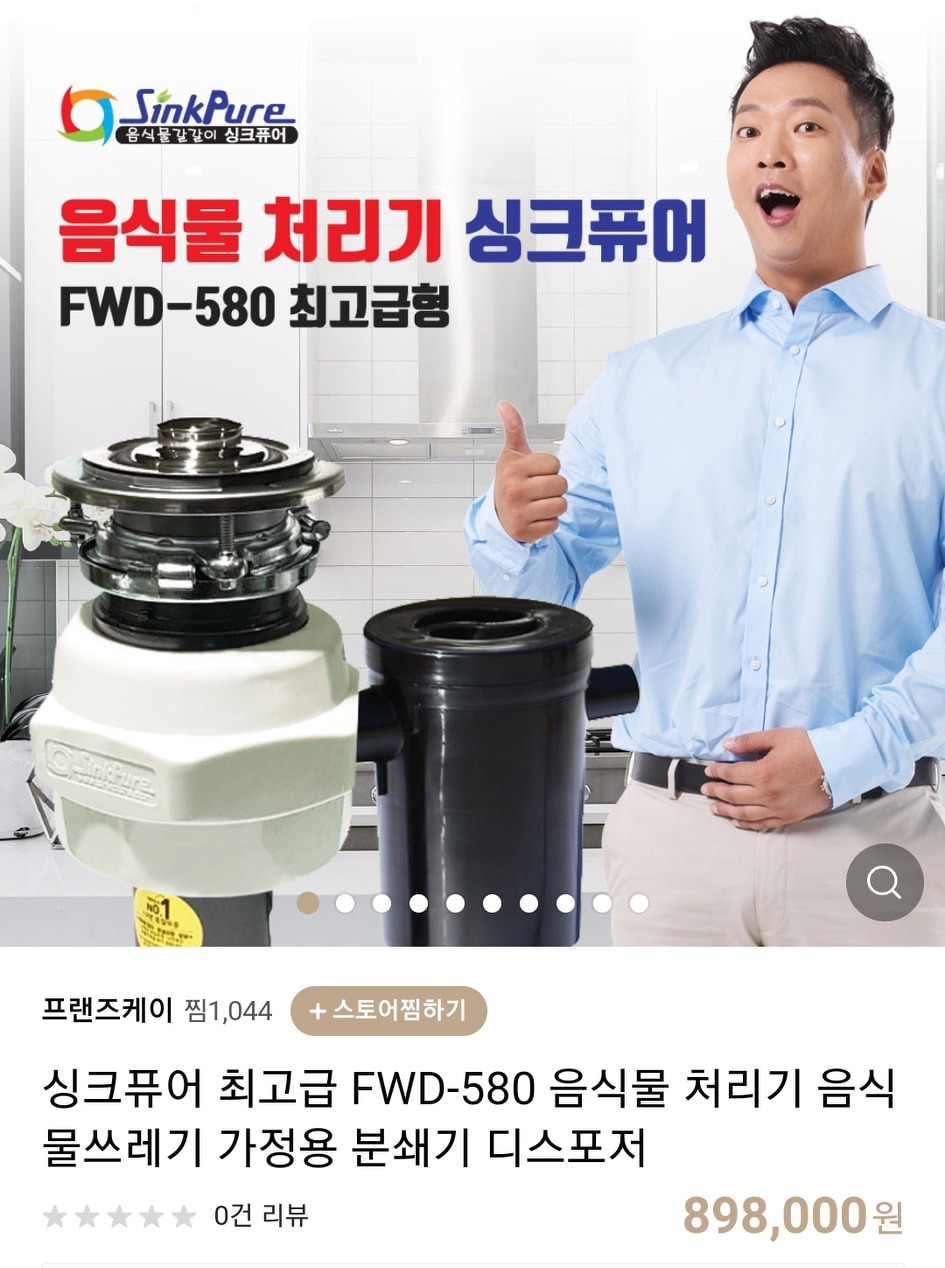Toggle the 스토어찜하기 store favorite button
Viewport: 945px width, 1268px height.
click(x=388, y=1011)
